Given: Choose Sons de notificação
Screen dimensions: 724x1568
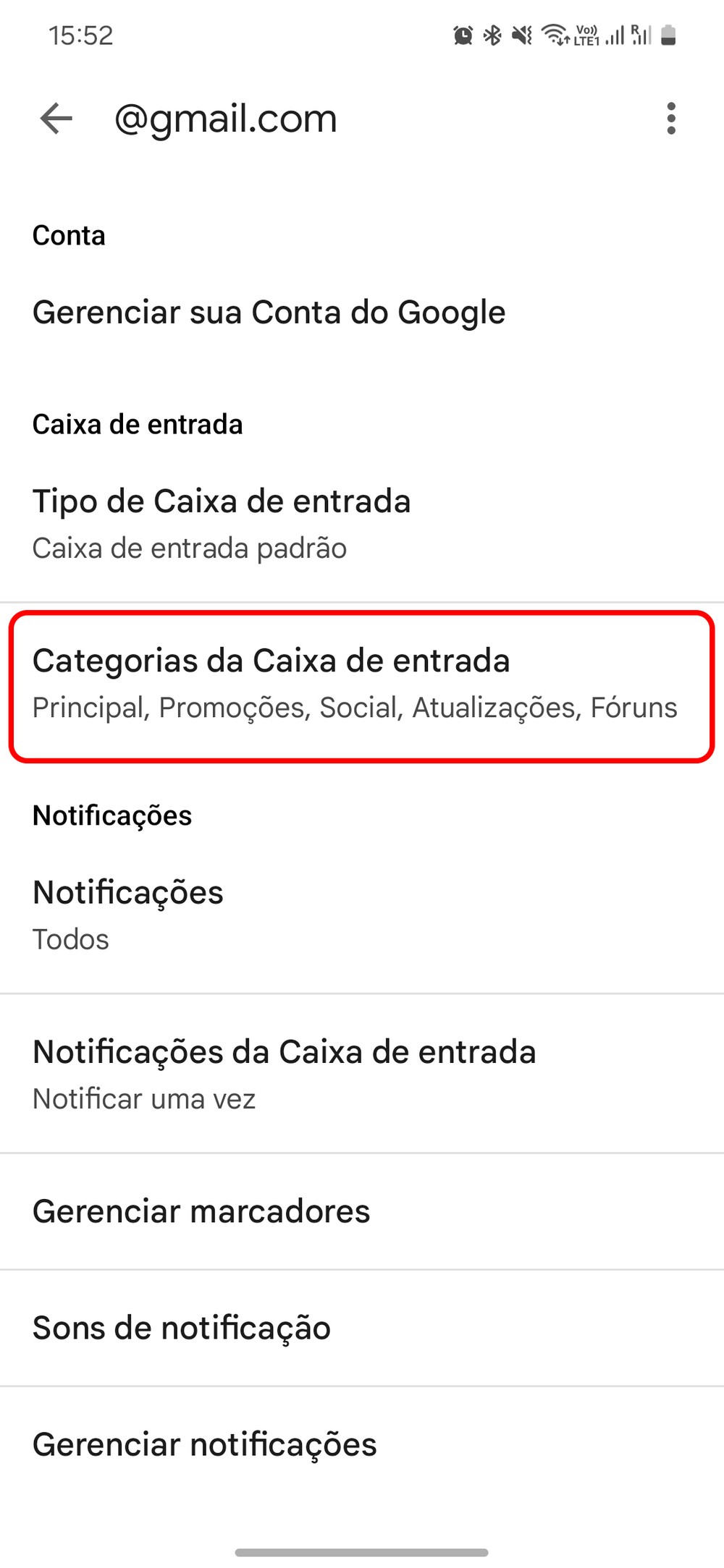Looking at the screenshot, I should (182, 1328).
